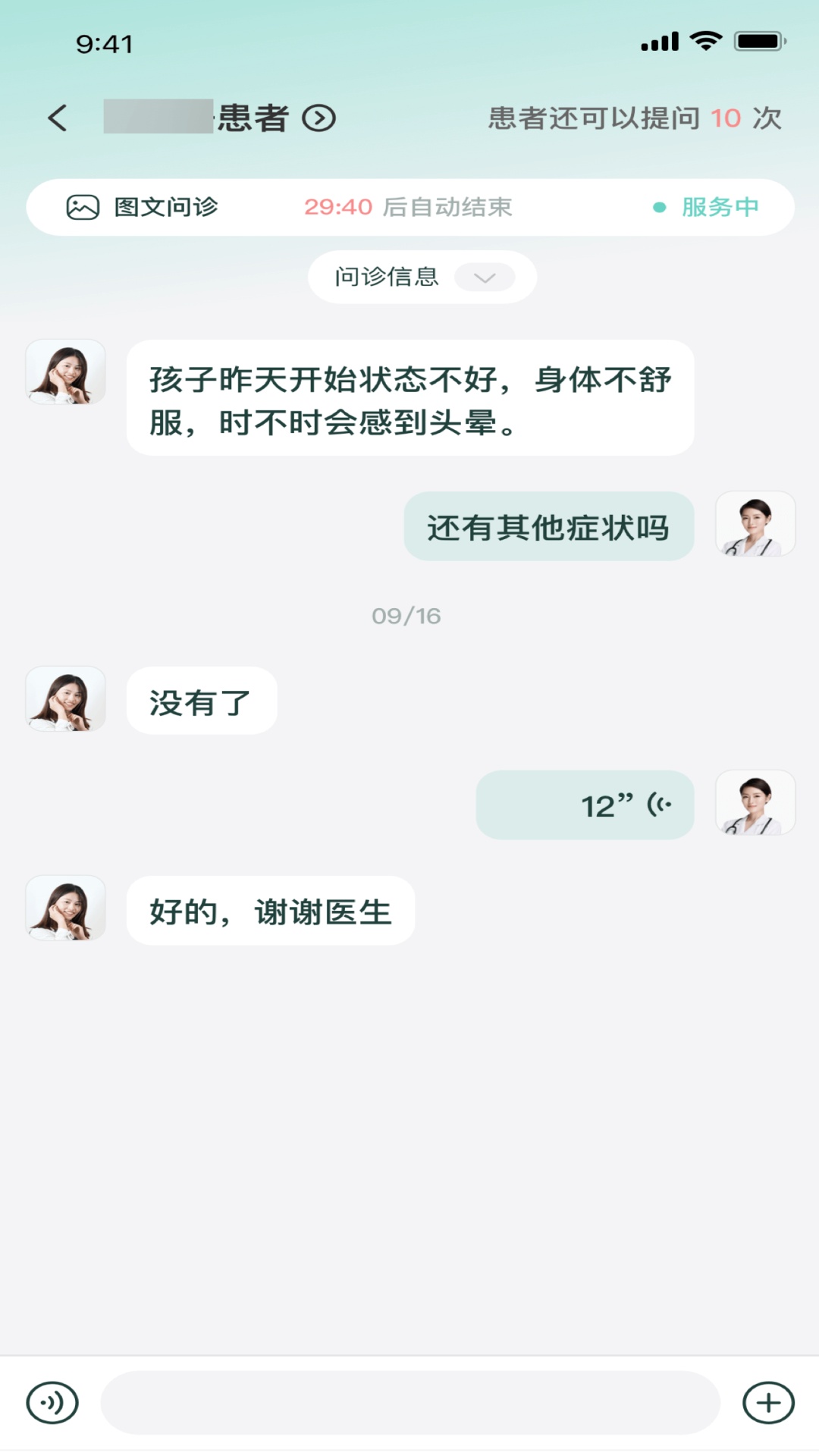Open more options with the plus icon
The image size is (819, 1456).
pyautogui.click(x=768, y=1403)
